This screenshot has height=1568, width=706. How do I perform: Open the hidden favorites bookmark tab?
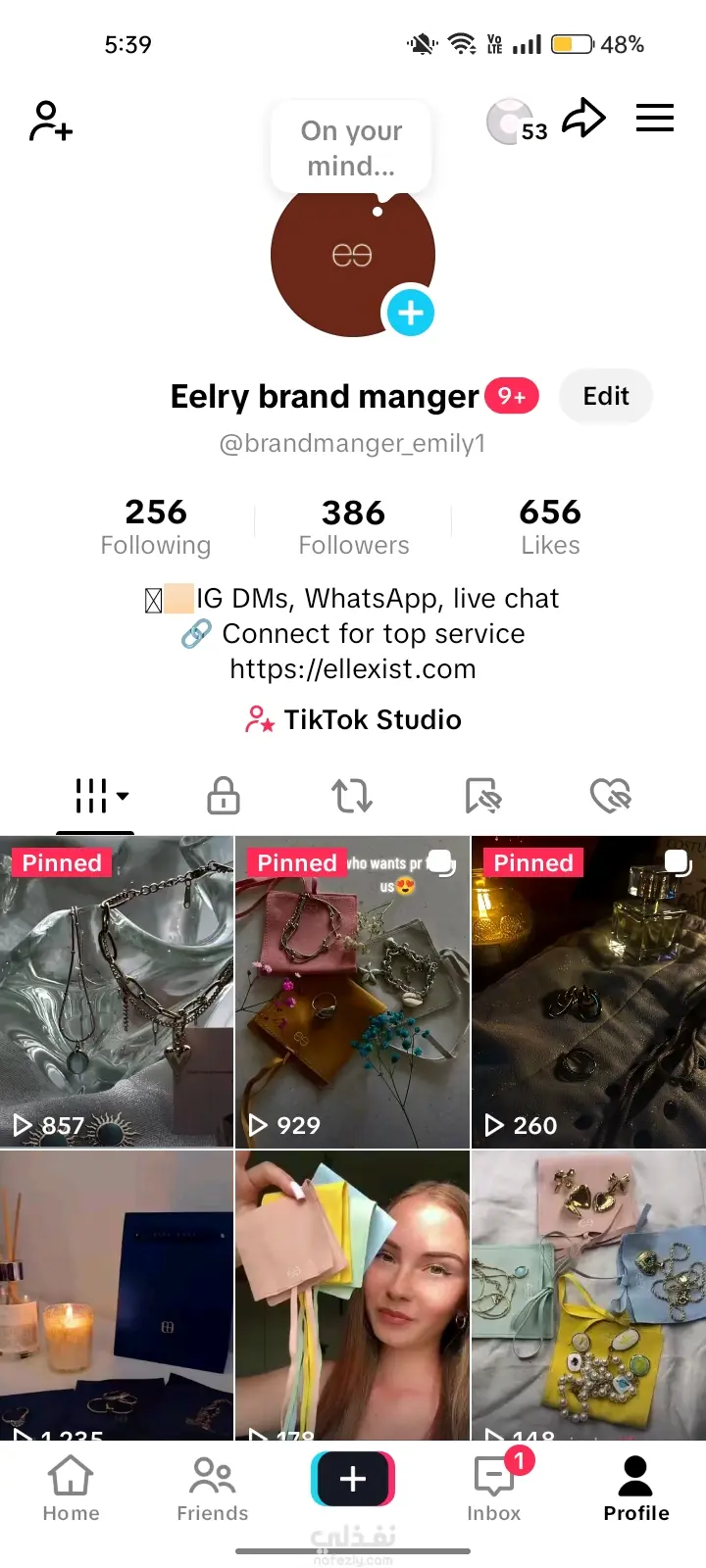[x=482, y=796]
